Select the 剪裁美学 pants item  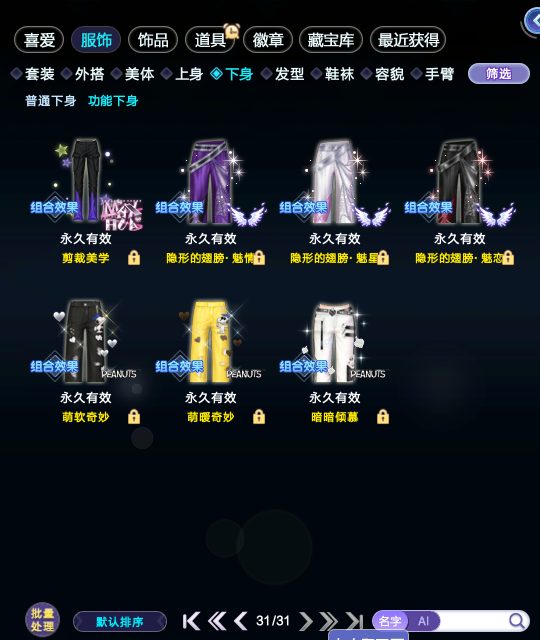(x=86, y=200)
